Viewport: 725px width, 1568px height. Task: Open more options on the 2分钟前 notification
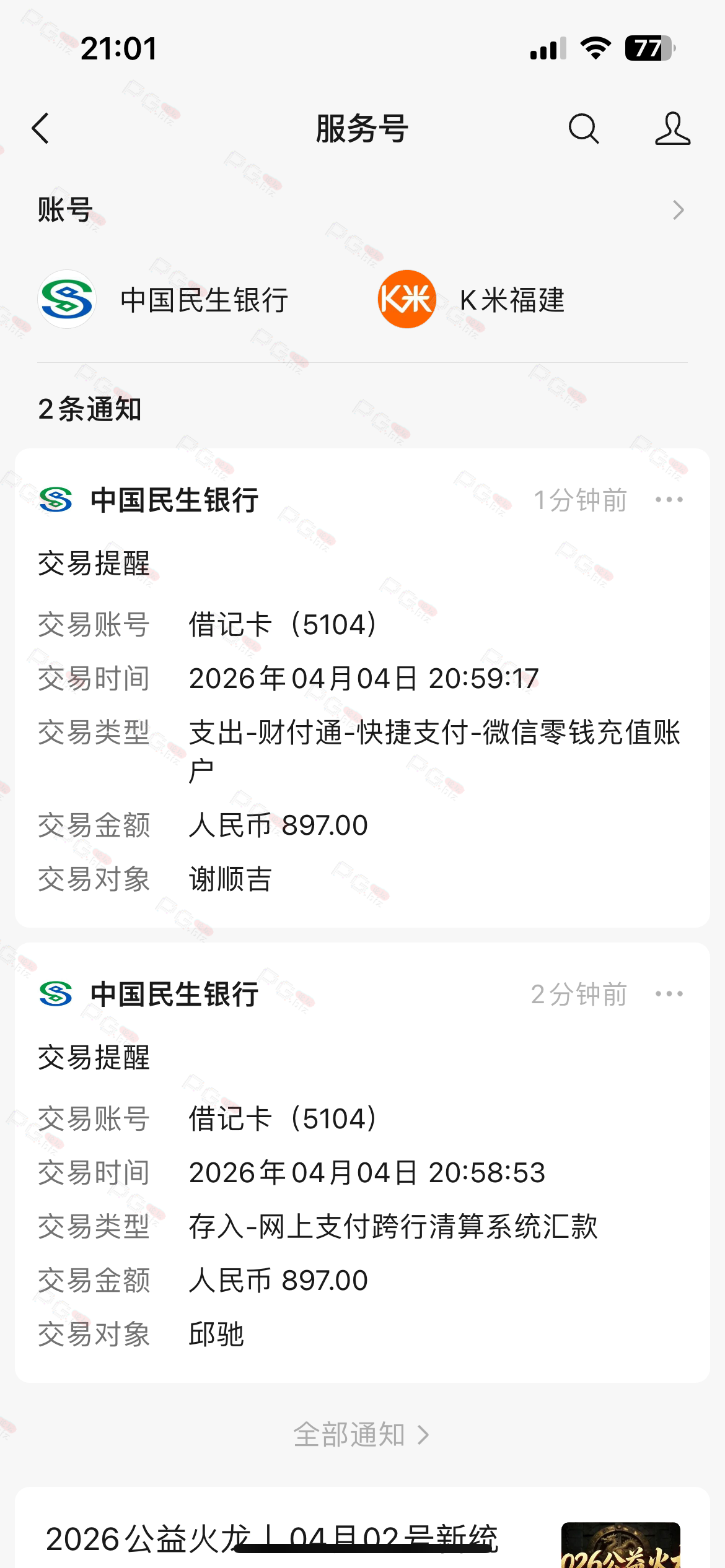click(669, 994)
